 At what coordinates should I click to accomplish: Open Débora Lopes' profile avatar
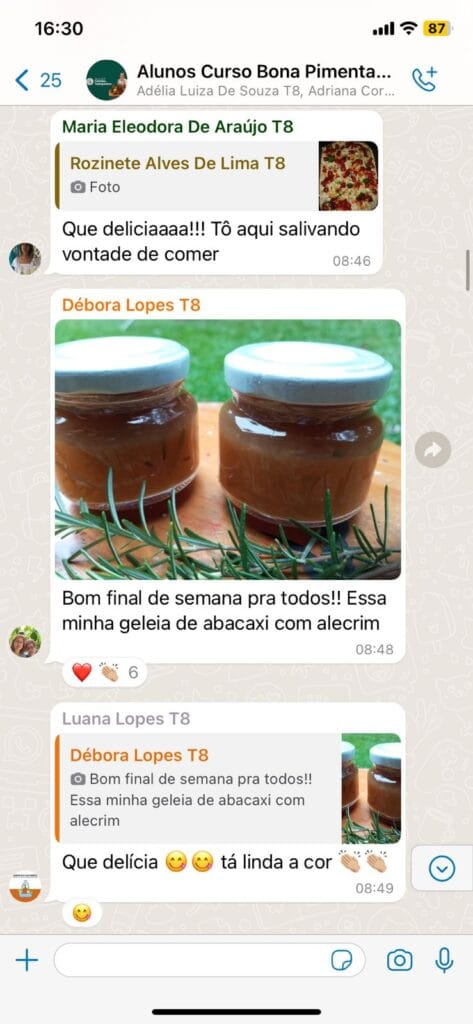(x=25, y=641)
